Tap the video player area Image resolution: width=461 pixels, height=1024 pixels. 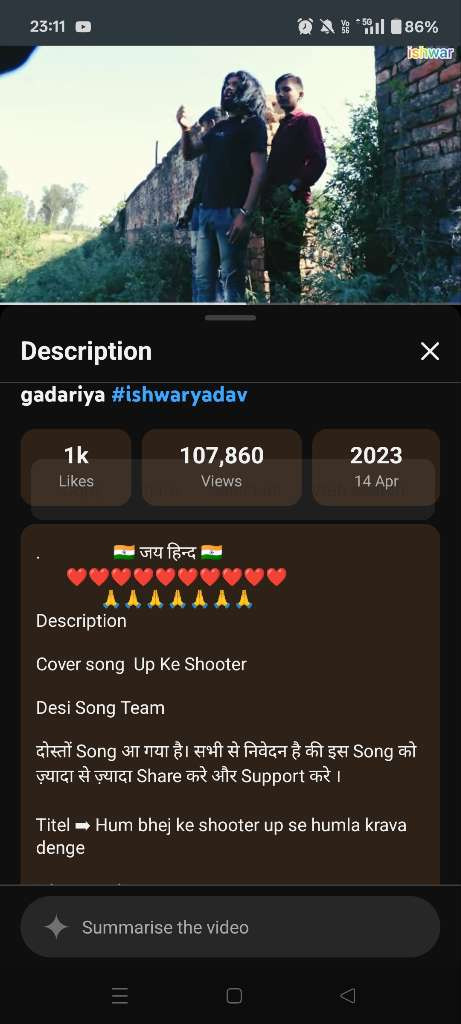pos(230,174)
